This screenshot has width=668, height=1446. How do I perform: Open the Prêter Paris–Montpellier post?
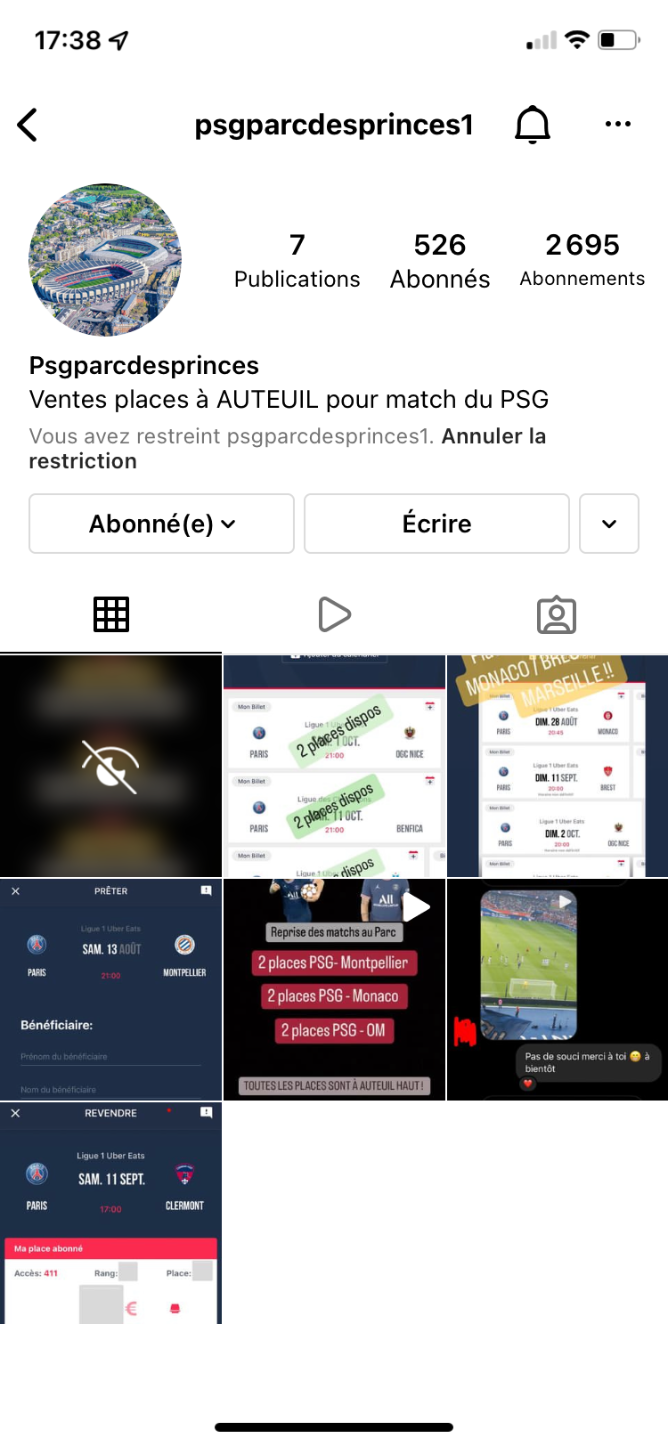(110, 990)
